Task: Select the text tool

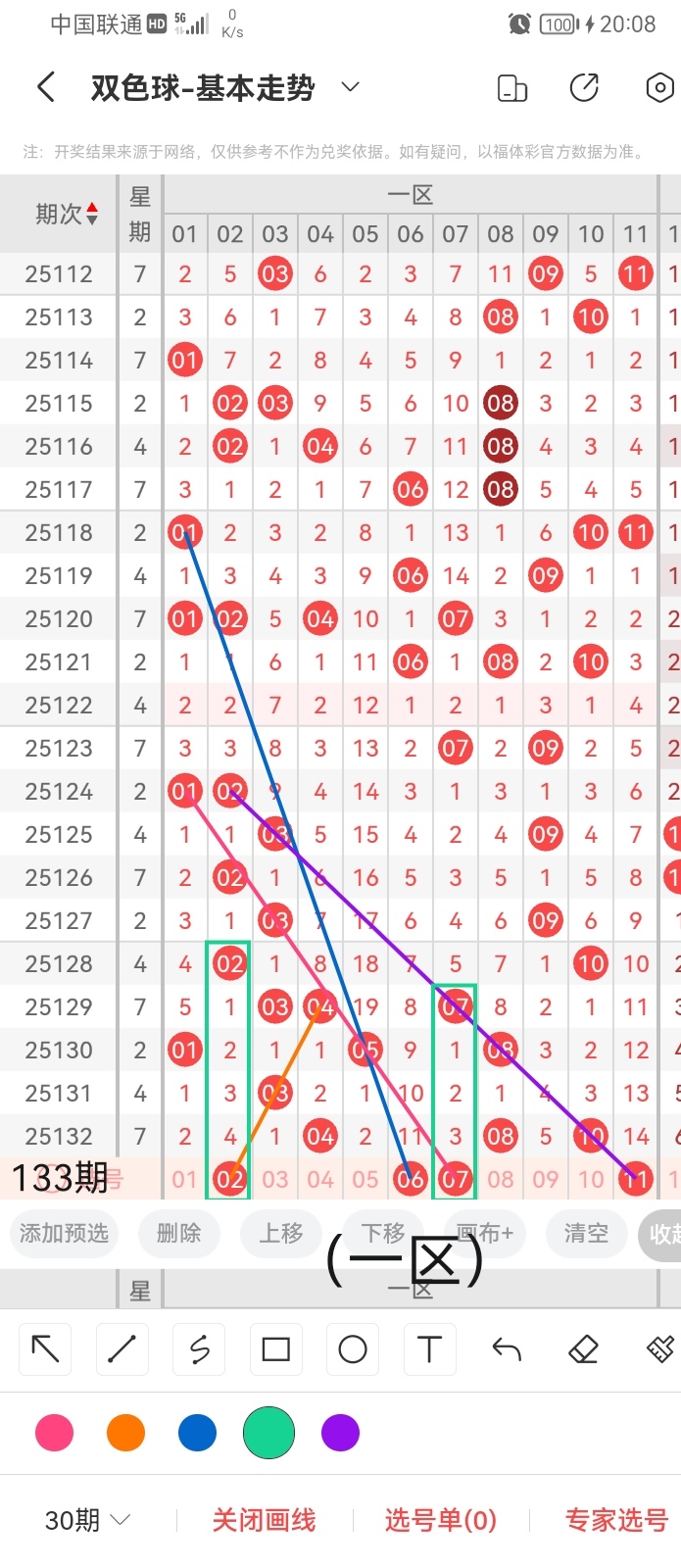Action: pyautogui.click(x=429, y=1349)
